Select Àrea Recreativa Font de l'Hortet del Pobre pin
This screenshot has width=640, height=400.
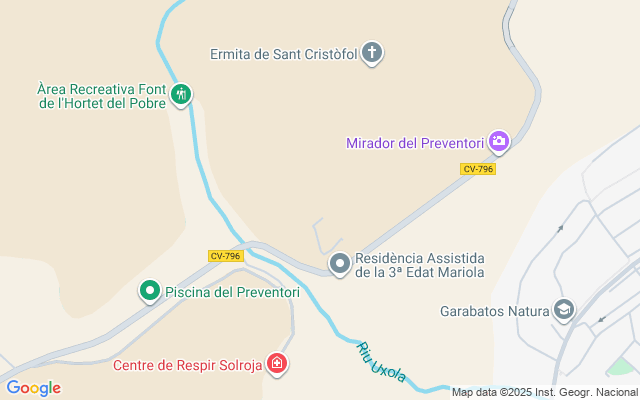tap(181, 94)
